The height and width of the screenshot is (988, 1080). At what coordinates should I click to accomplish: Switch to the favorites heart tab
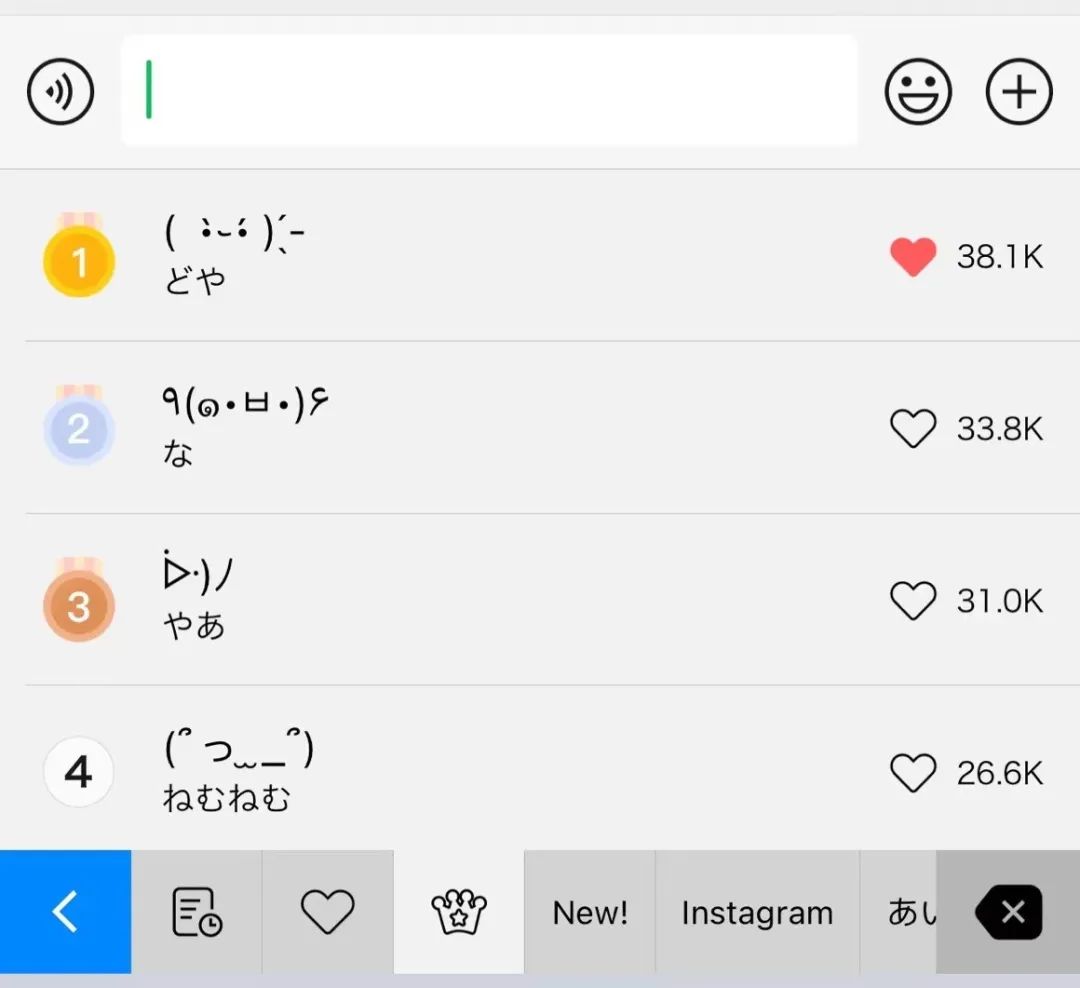(x=328, y=911)
